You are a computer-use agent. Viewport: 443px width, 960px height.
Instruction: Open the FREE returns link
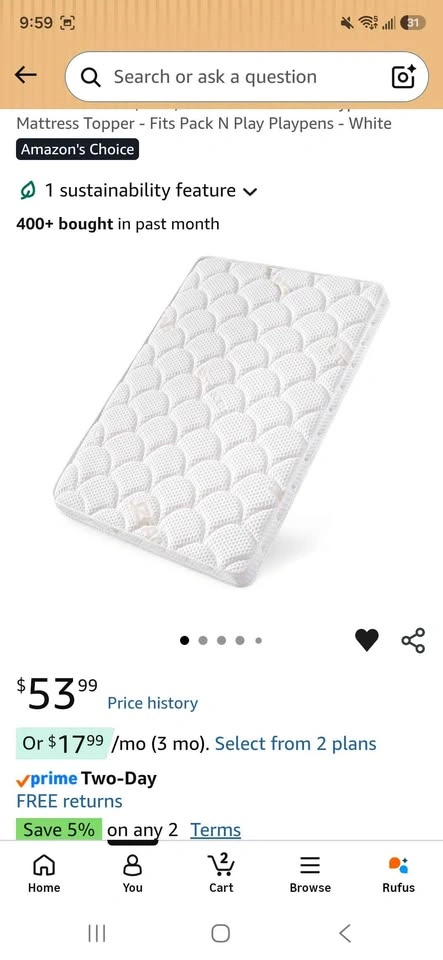[69, 801]
